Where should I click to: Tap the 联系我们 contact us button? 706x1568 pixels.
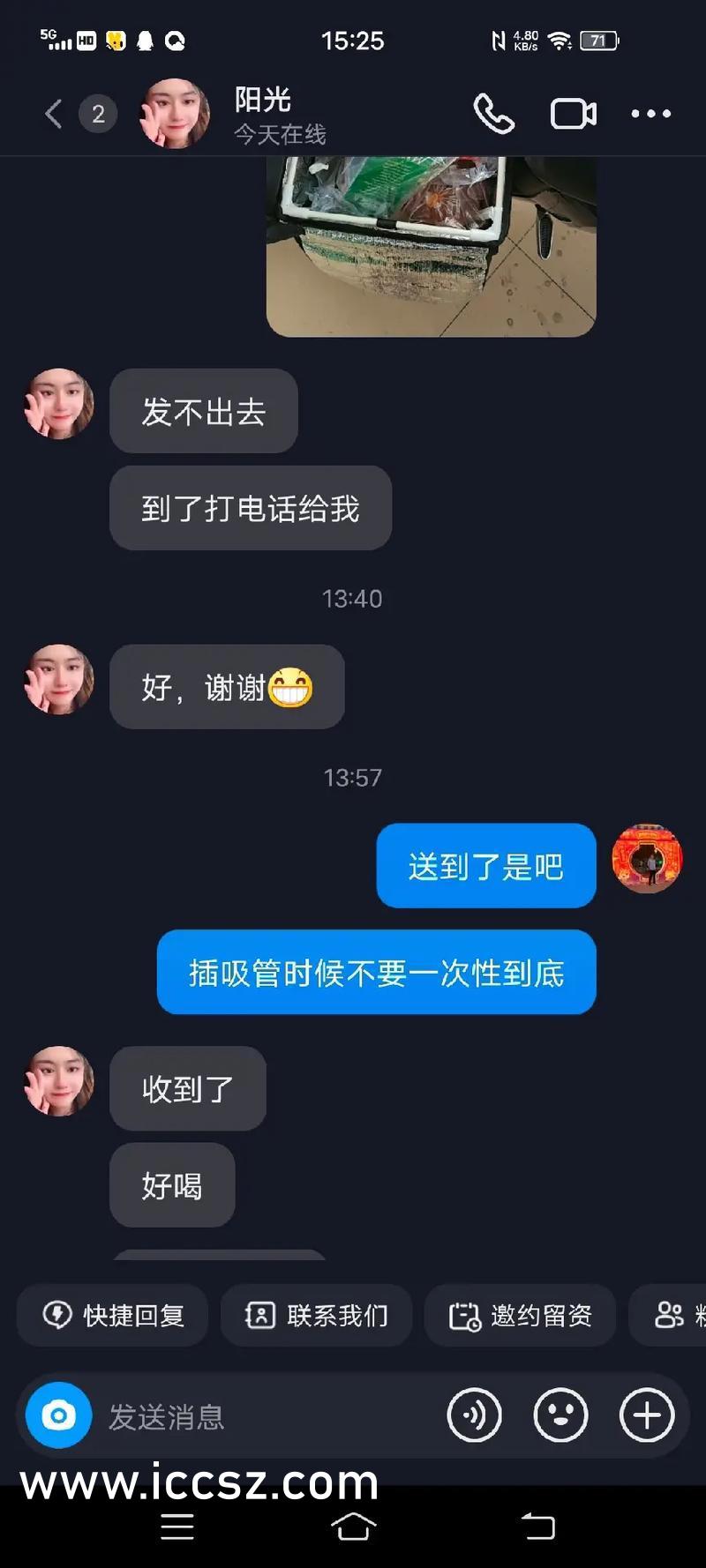click(316, 1315)
